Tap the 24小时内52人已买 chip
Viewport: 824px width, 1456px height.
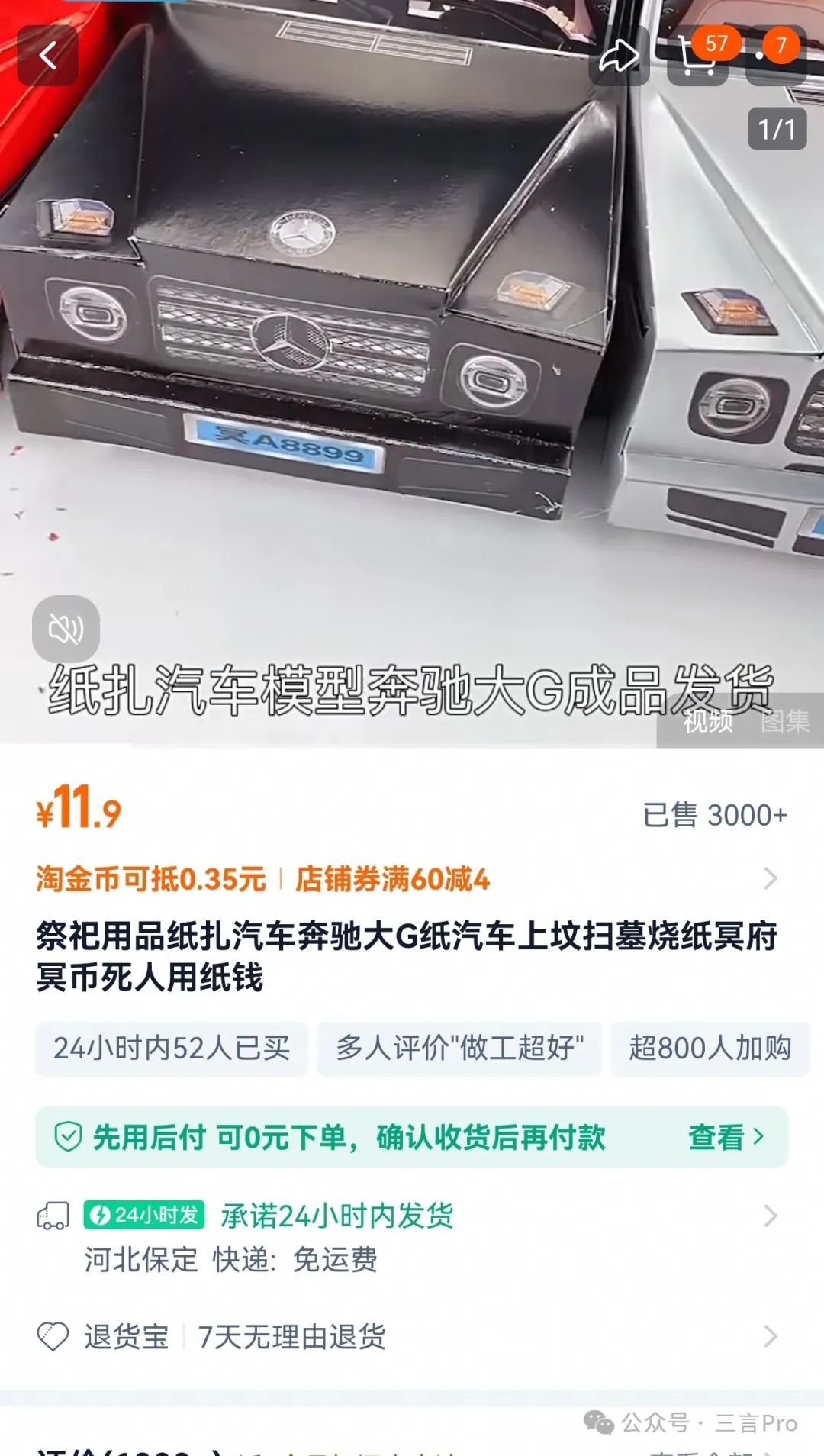172,1049
